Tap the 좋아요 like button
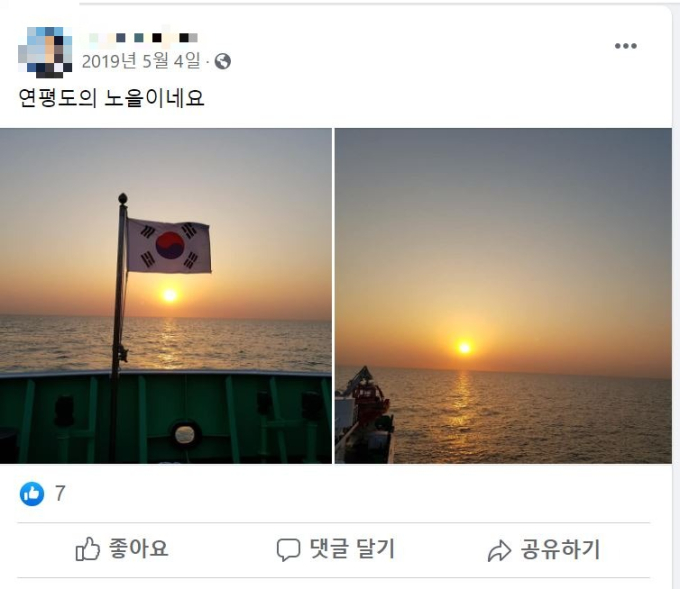This screenshot has height=589, width=680. (x=122, y=549)
